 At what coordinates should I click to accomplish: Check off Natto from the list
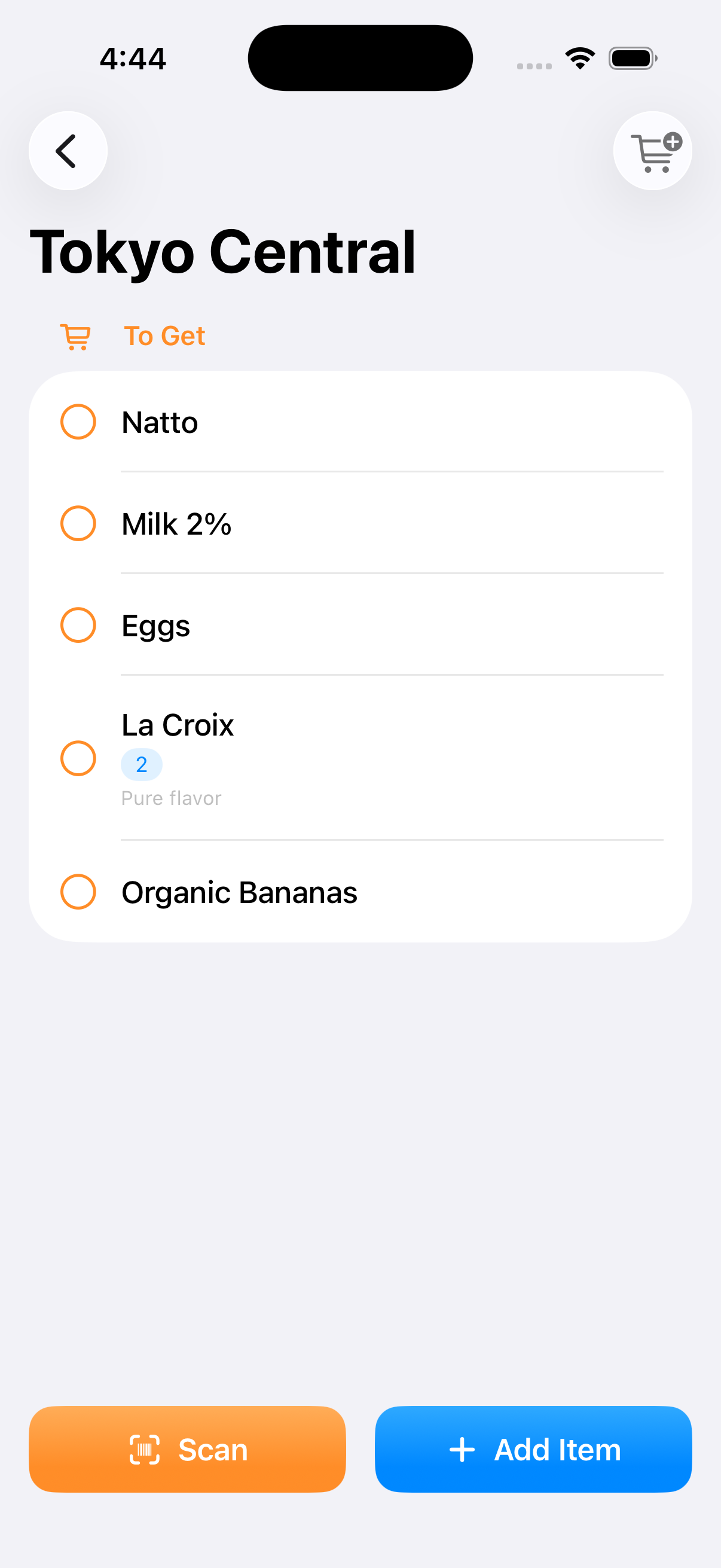78,421
